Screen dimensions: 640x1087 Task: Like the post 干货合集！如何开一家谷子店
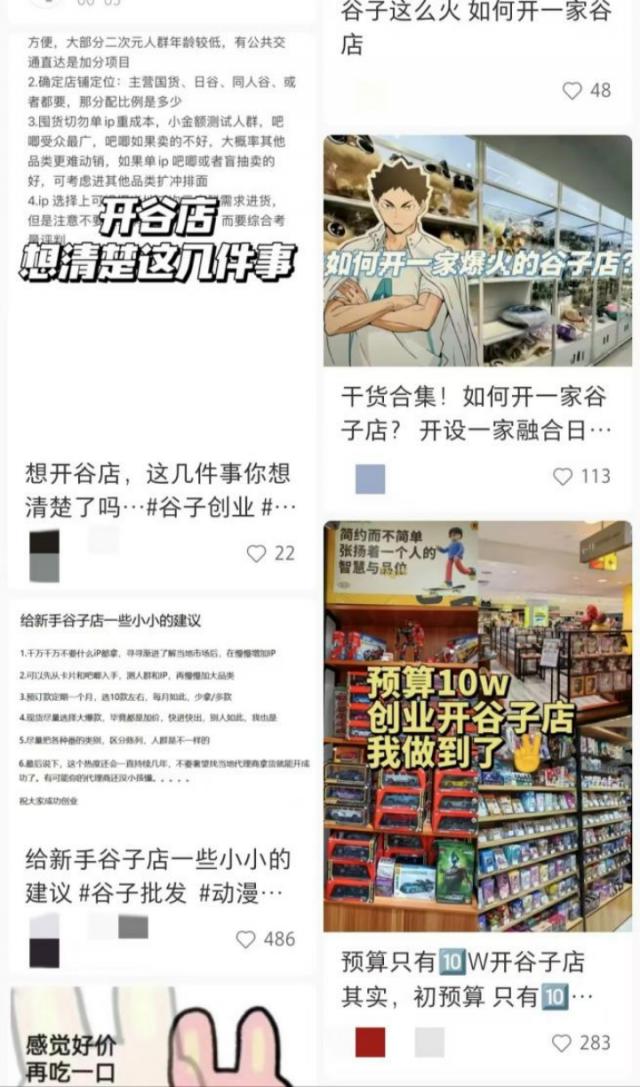564,476
